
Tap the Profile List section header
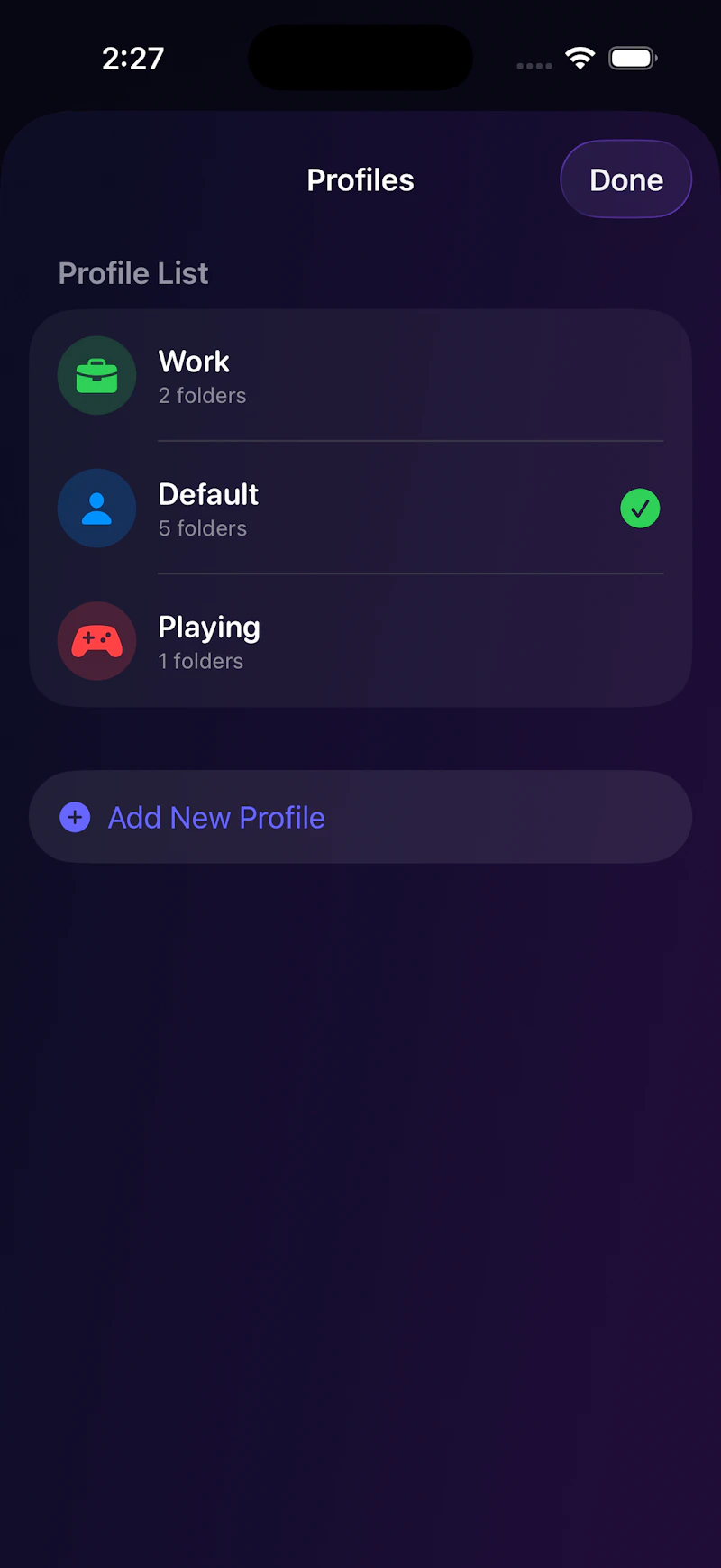coord(132,272)
